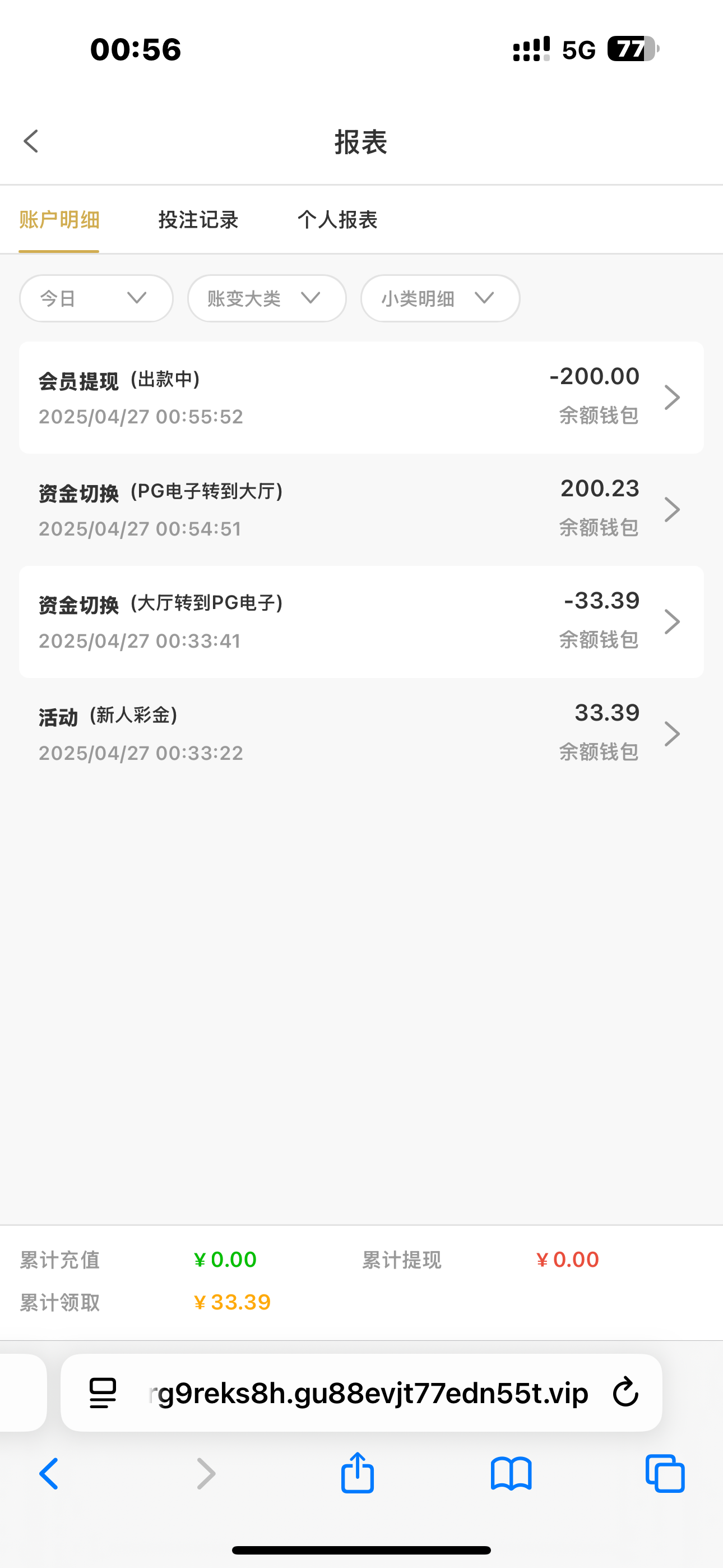The width and height of the screenshot is (723, 1568).
Task: Open Safari bookmarks
Action: tap(511, 1474)
